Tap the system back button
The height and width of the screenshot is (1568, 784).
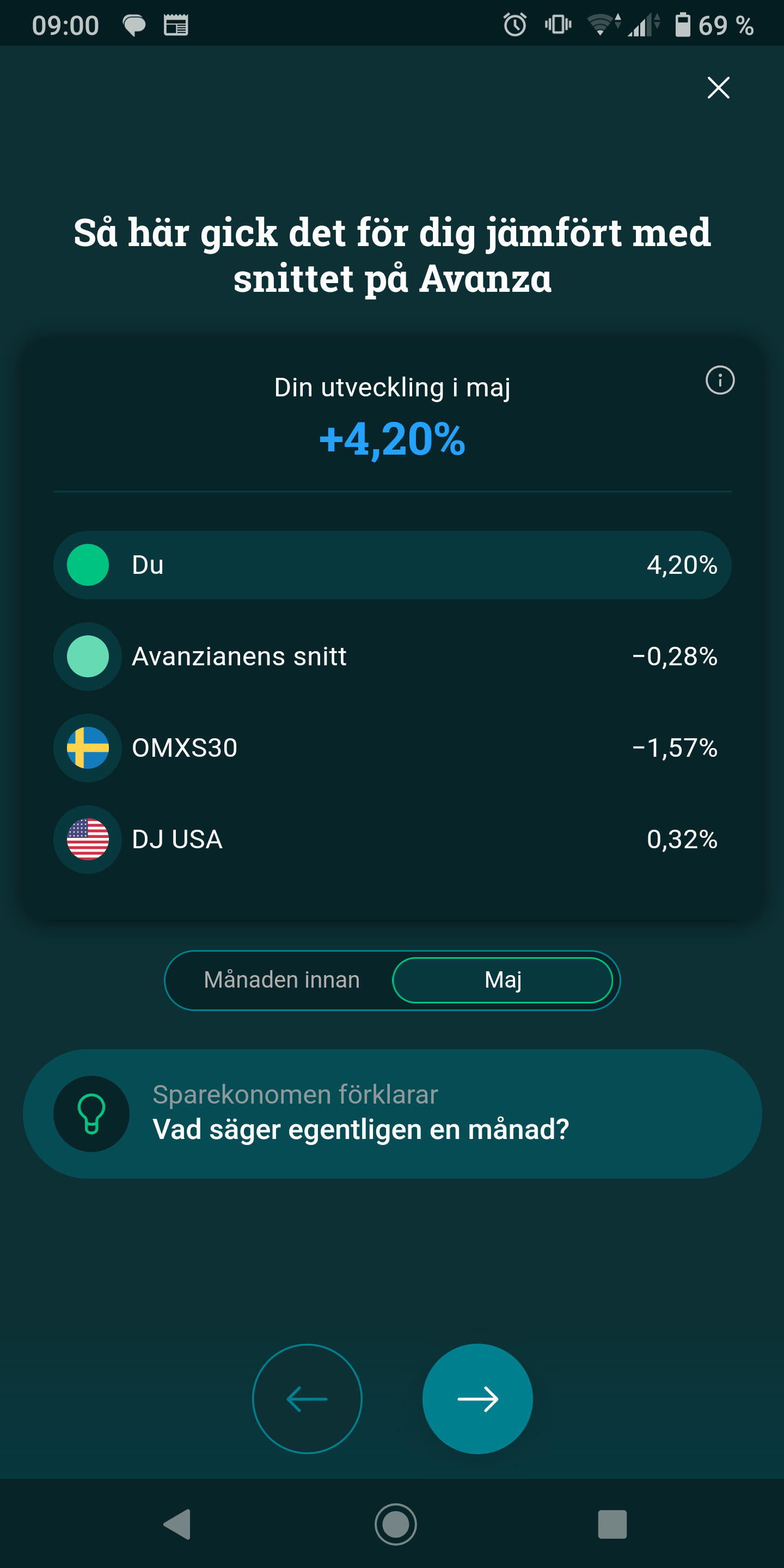[177, 1524]
